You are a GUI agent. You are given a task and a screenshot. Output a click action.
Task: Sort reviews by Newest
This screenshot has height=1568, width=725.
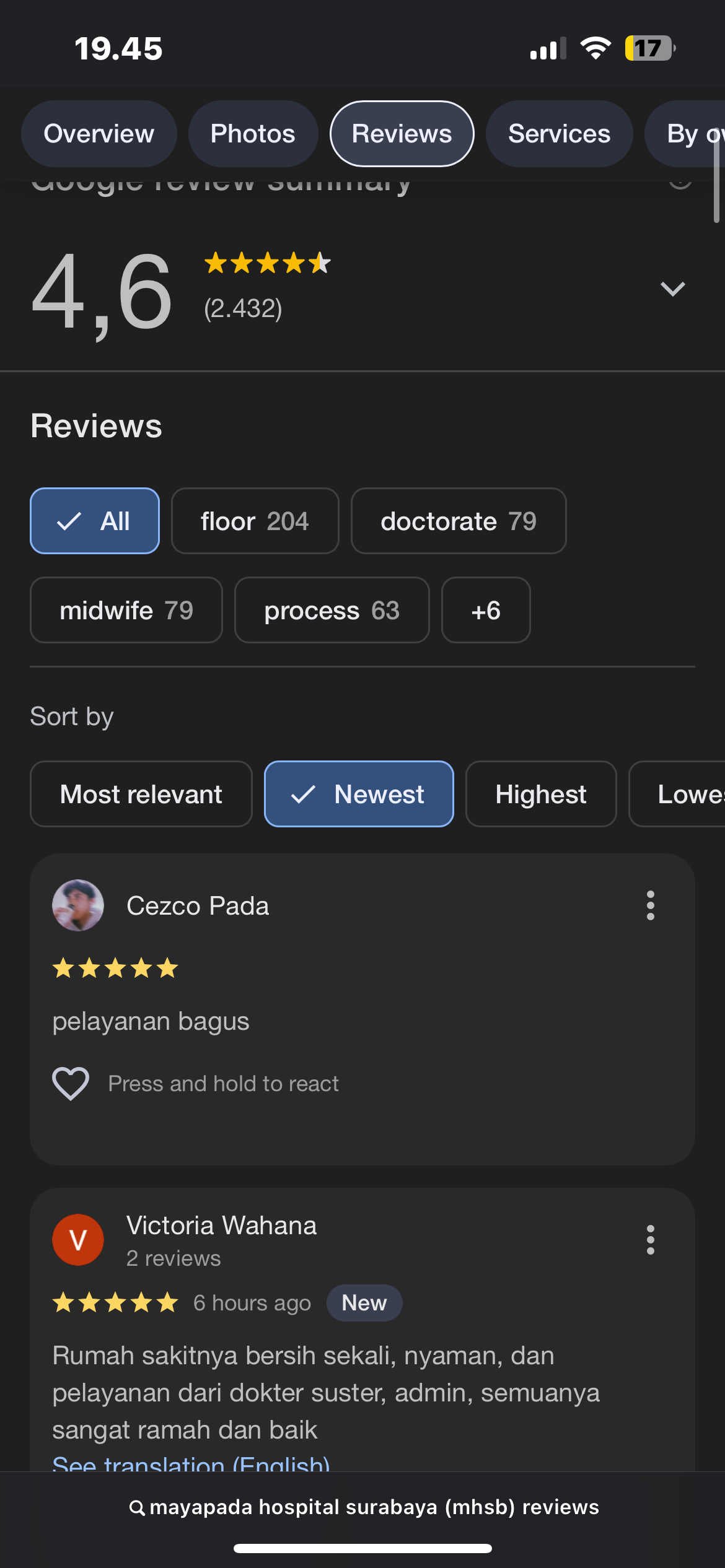(359, 794)
